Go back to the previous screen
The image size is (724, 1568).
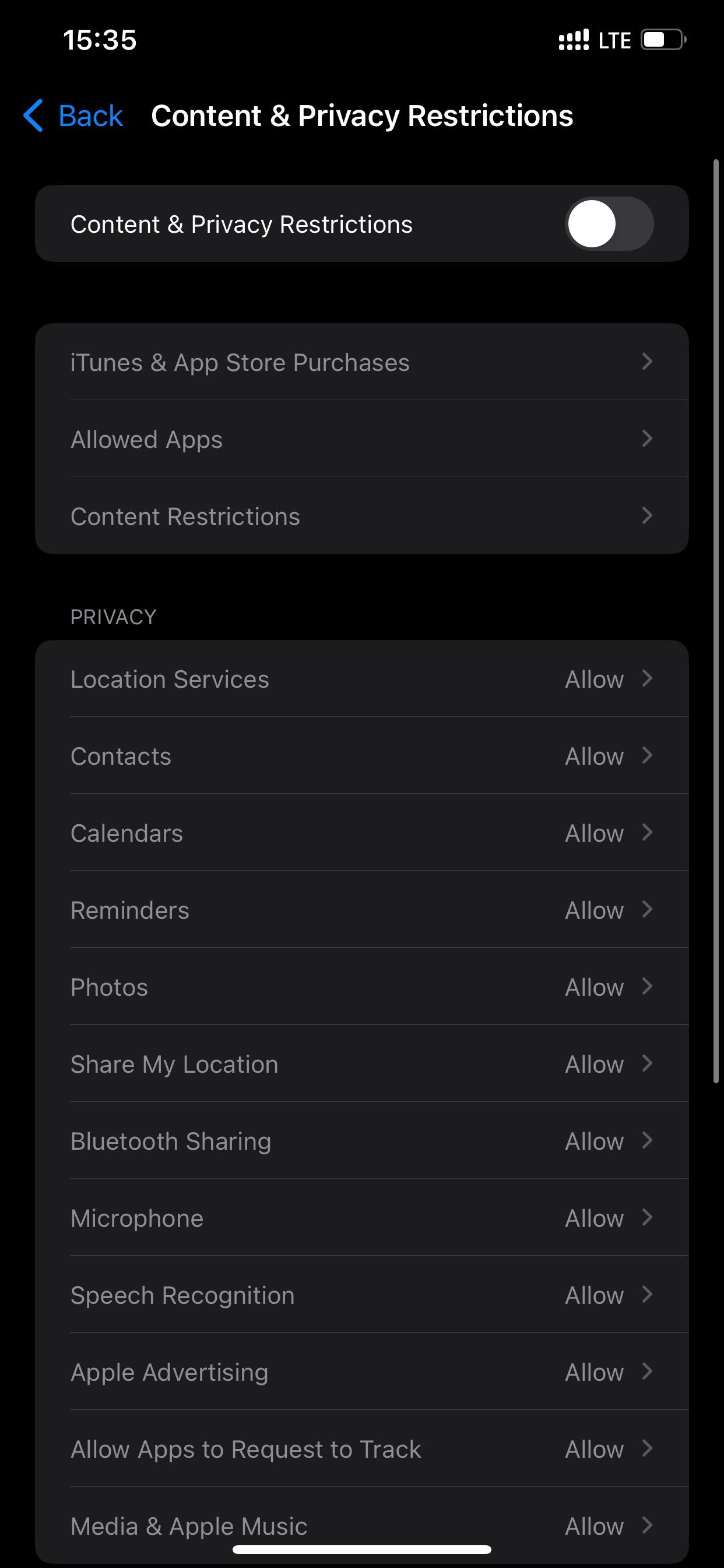73,116
